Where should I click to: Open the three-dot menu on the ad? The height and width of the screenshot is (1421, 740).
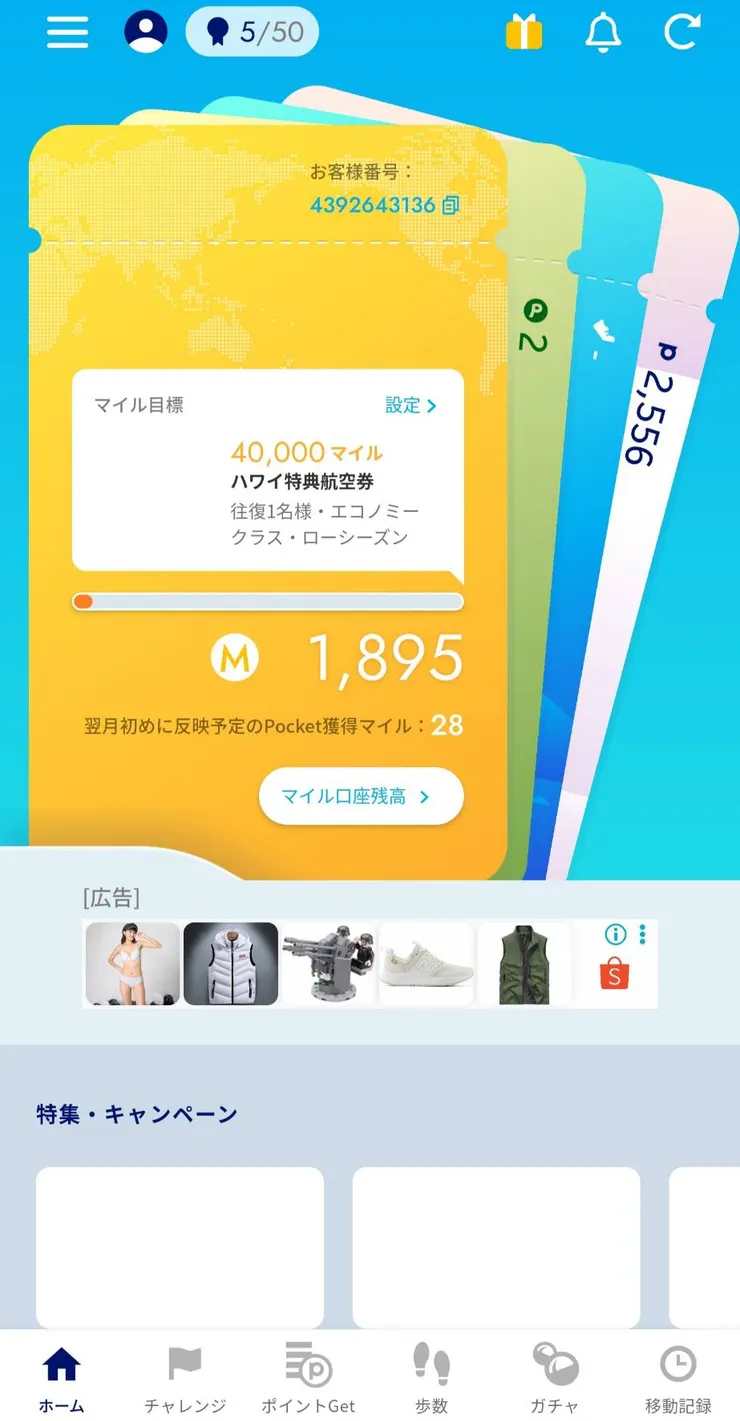[x=641, y=934]
